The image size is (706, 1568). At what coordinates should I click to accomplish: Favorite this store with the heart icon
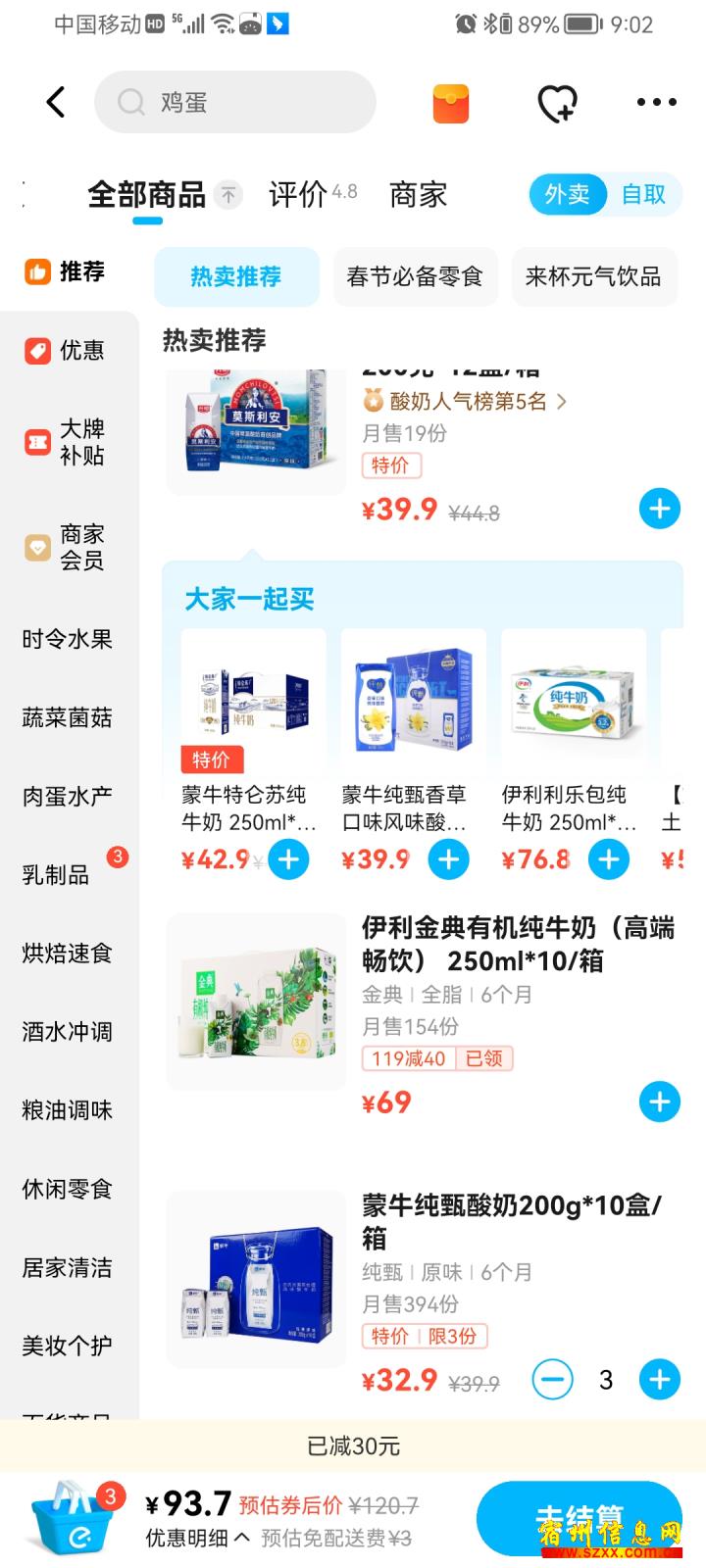[x=558, y=103]
